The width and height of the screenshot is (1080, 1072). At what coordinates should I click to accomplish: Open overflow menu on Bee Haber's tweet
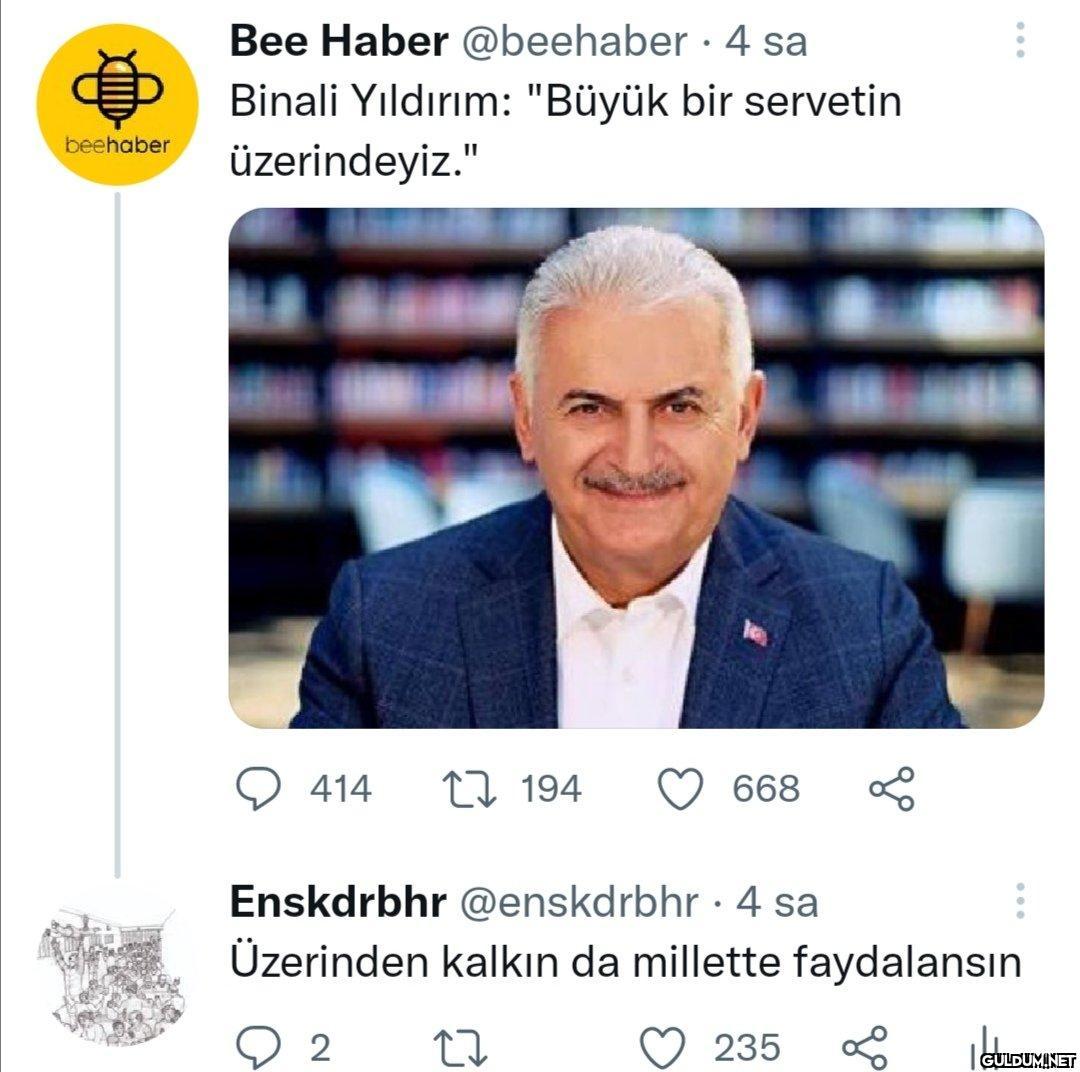tap(1020, 41)
